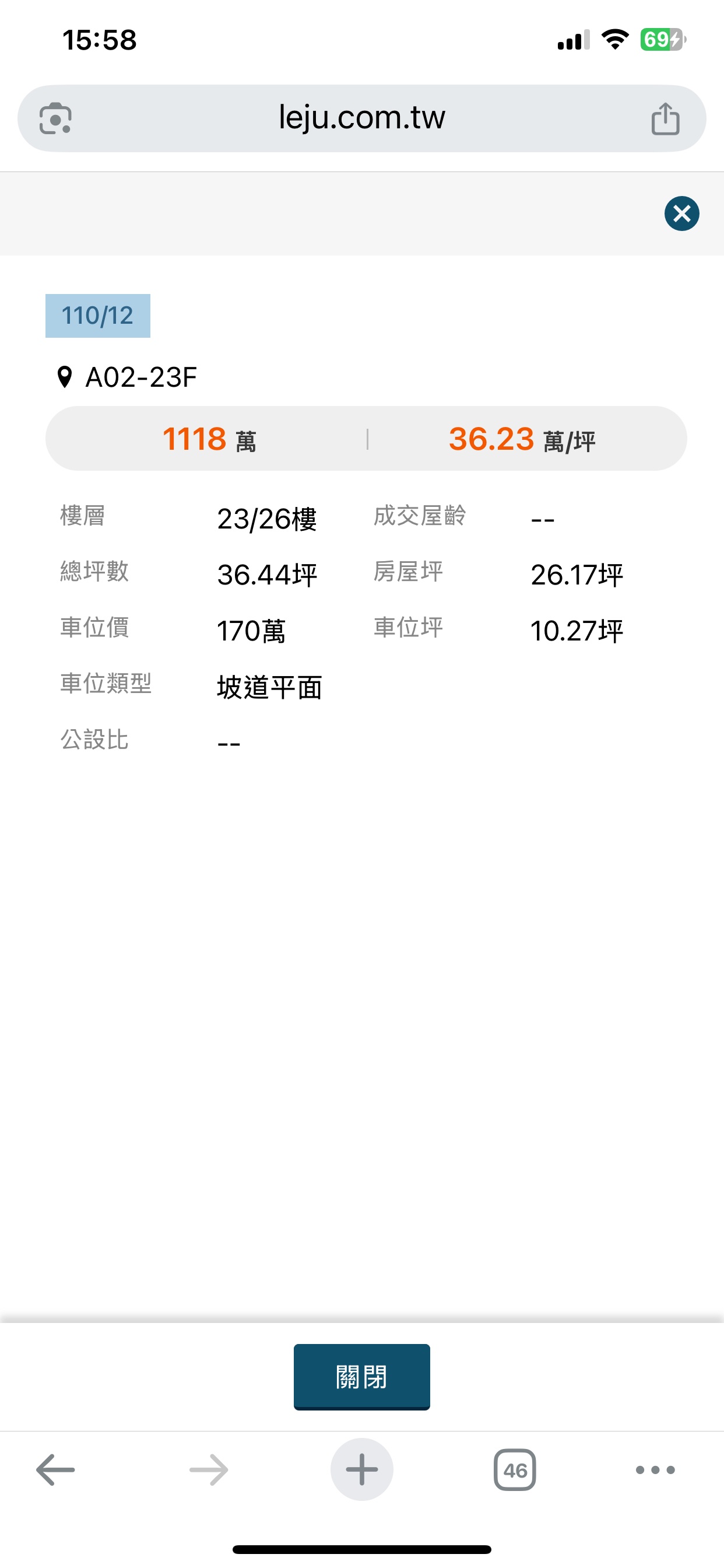Open a new browser tab

coord(361,1469)
